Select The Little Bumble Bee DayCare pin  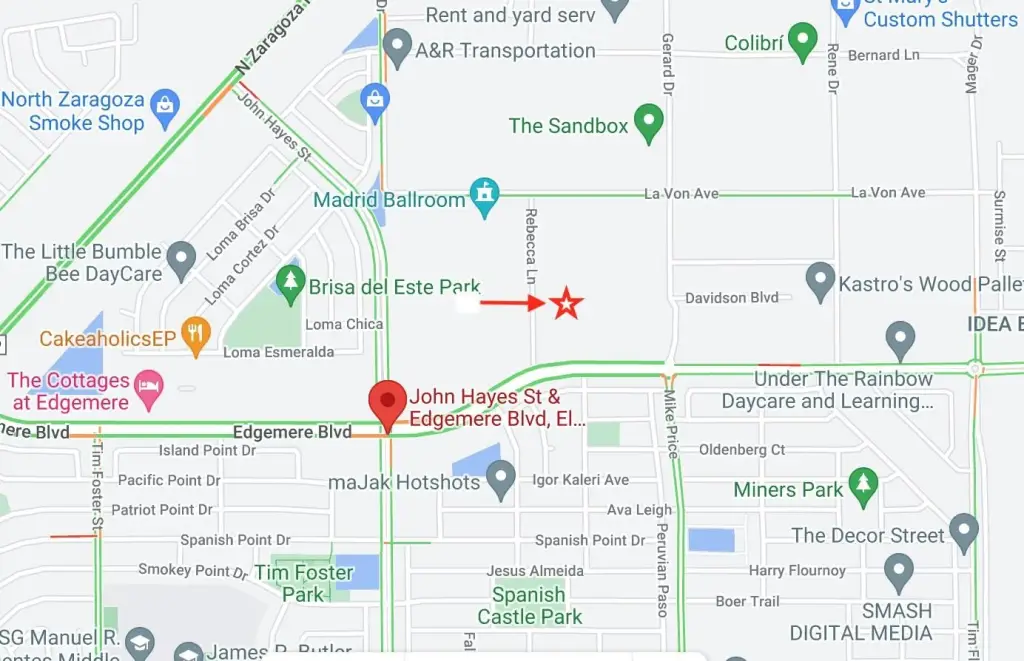tap(181, 259)
